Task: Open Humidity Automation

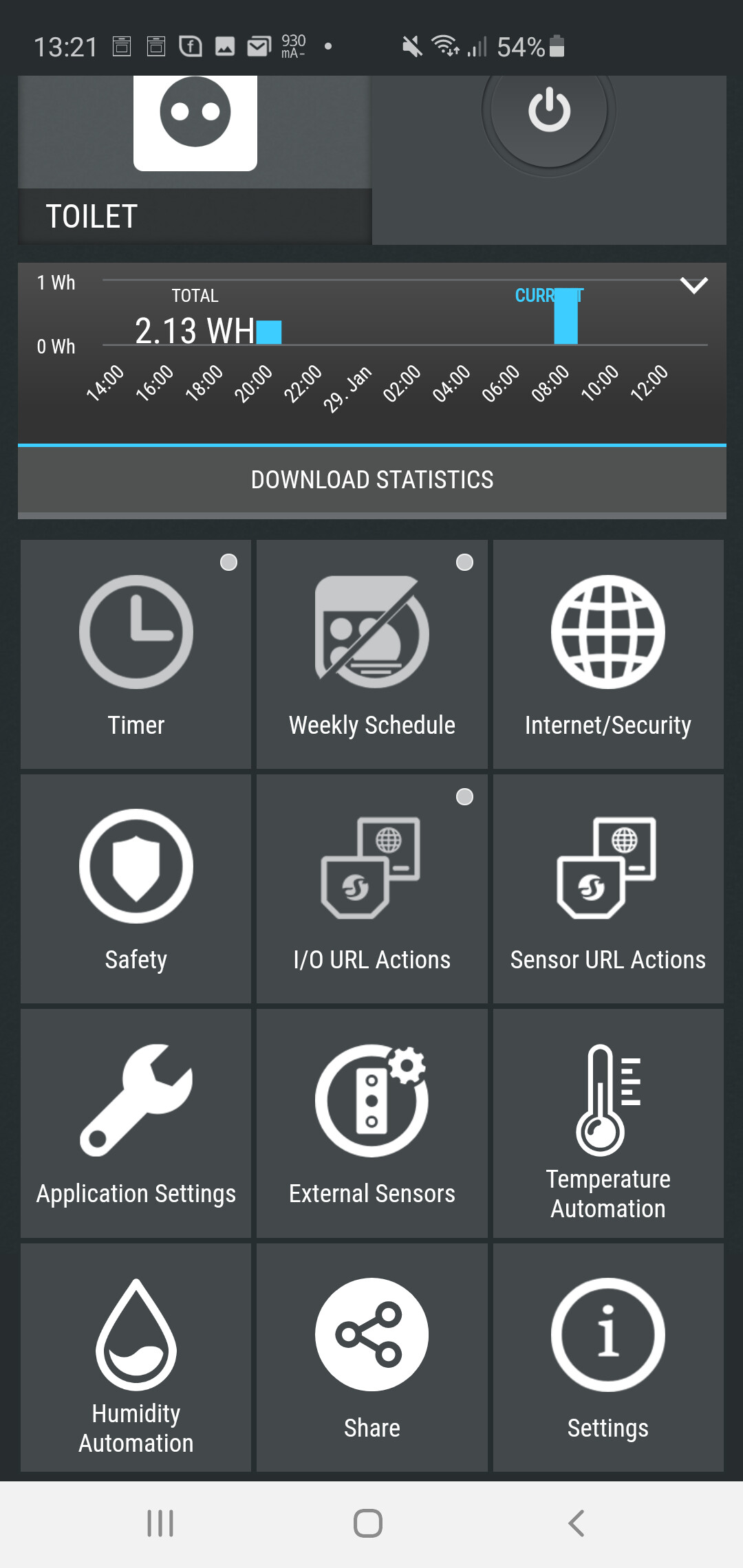Action: [136, 1358]
